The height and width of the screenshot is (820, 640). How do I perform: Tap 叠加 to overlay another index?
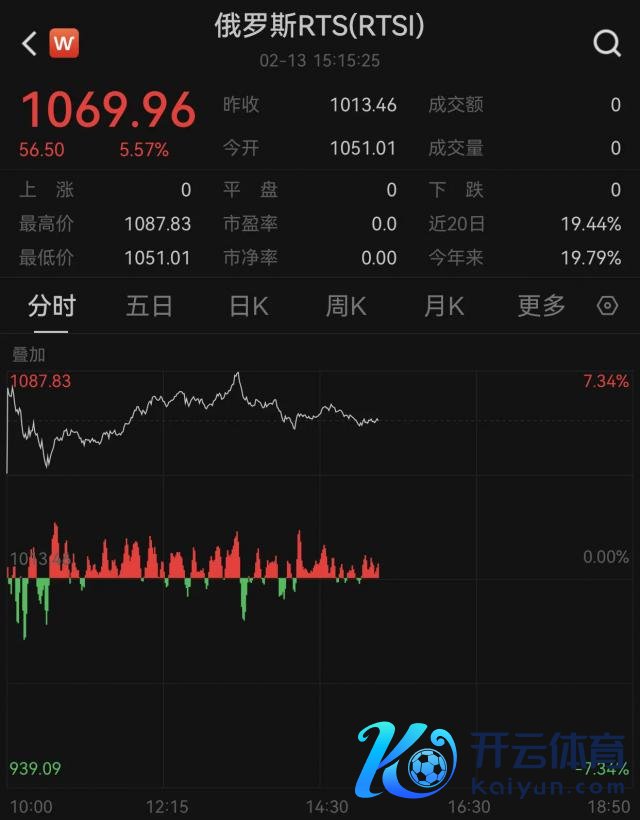28,354
